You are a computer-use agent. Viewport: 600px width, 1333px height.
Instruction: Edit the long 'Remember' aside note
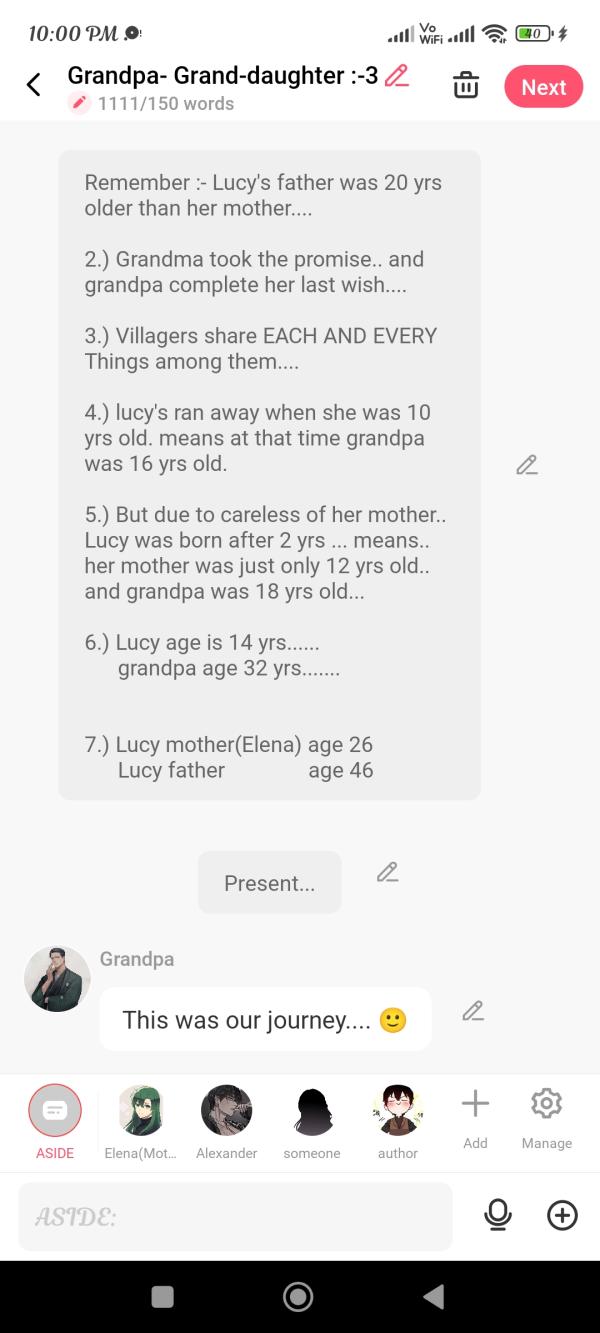[x=527, y=465]
